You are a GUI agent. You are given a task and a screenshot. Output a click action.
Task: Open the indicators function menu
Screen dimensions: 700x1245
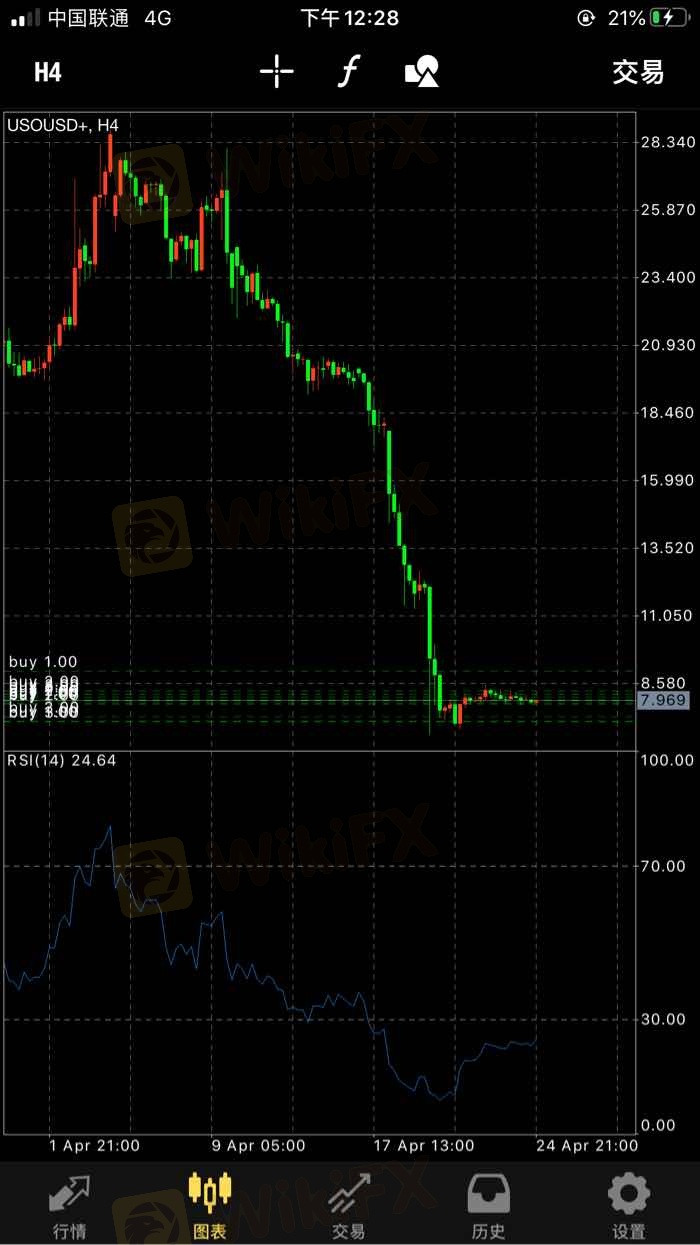point(347,72)
